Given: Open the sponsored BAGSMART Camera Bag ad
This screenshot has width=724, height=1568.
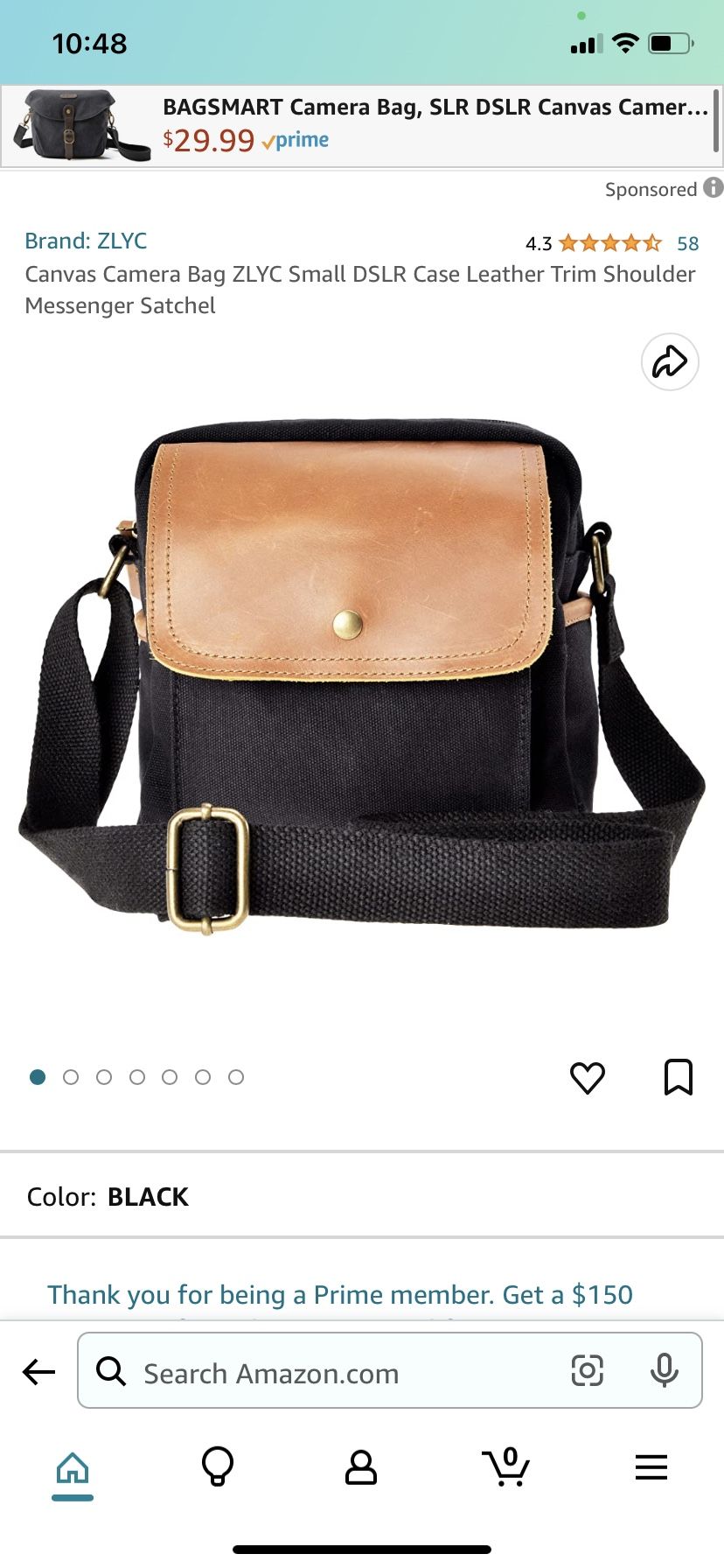Looking at the screenshot, I should click(360, 126).
